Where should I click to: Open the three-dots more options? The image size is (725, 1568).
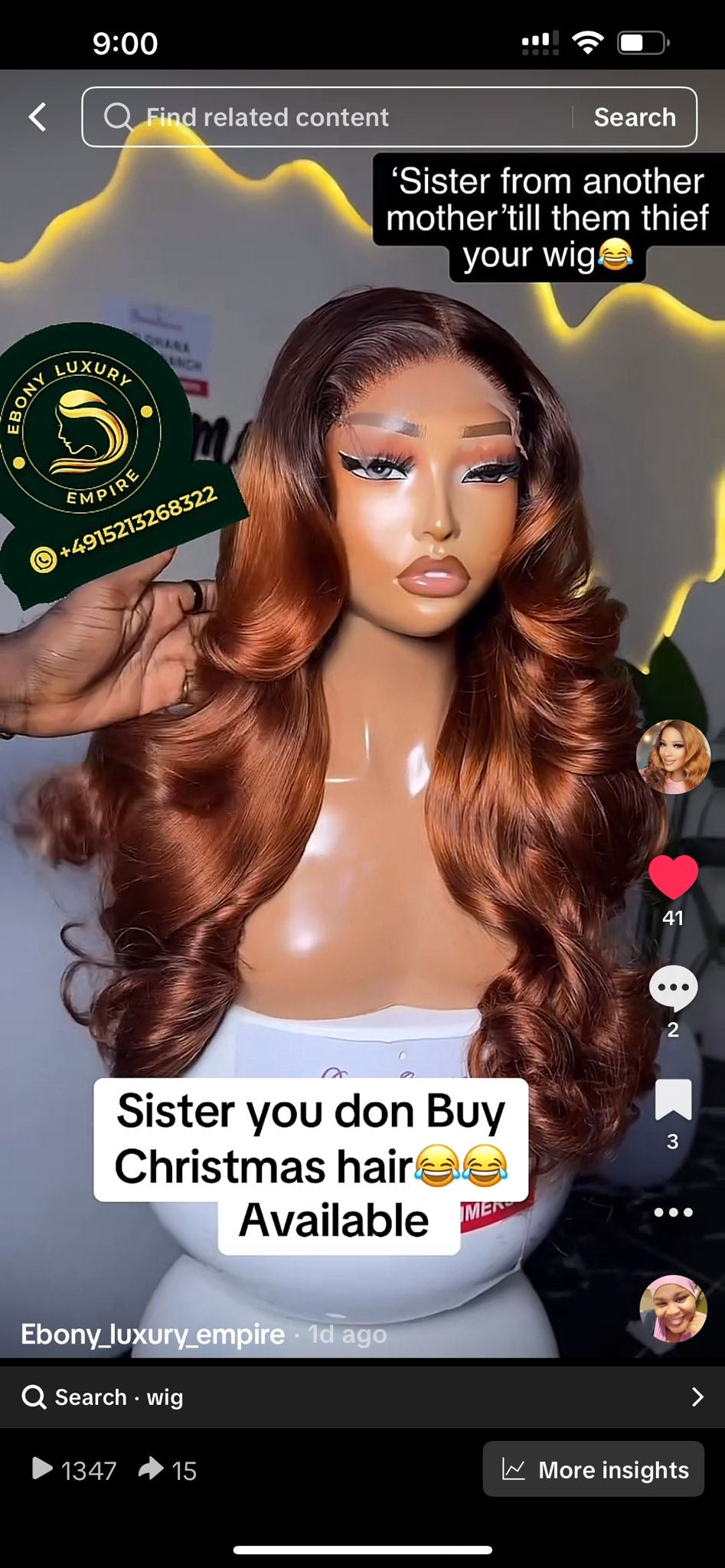pos(673,1212)
